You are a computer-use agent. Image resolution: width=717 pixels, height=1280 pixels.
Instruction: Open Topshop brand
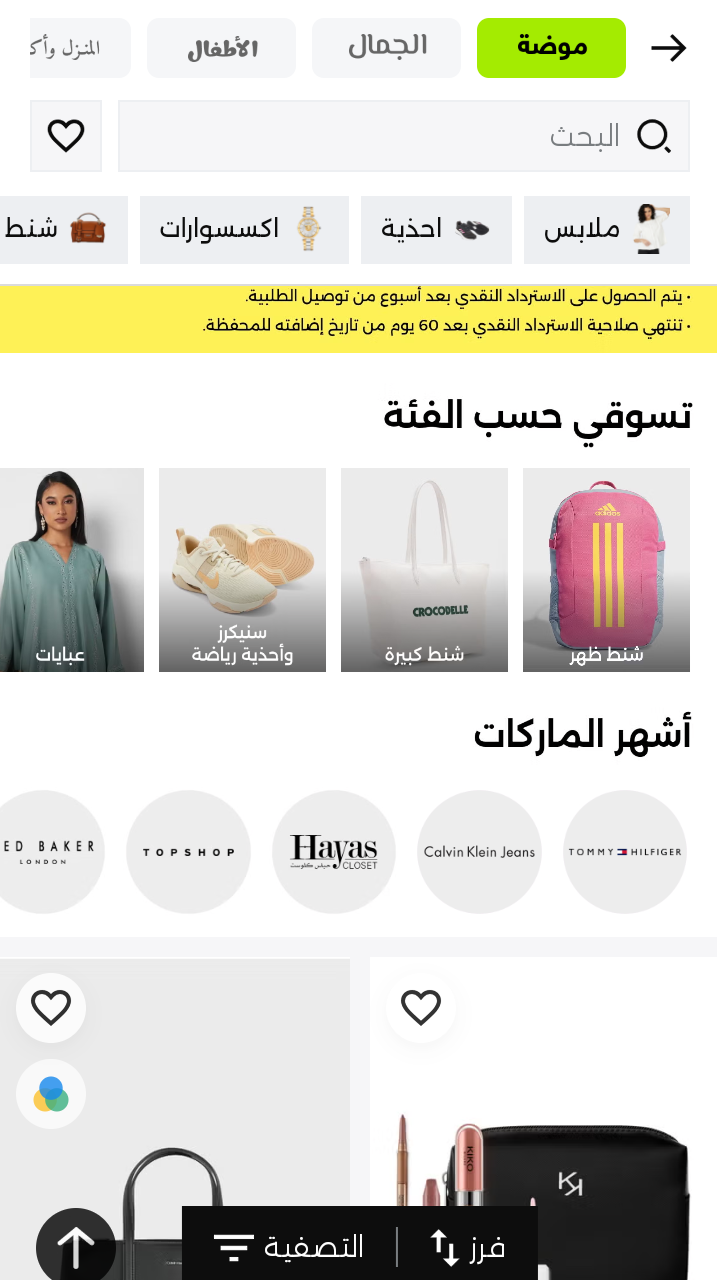click(188, 852)
